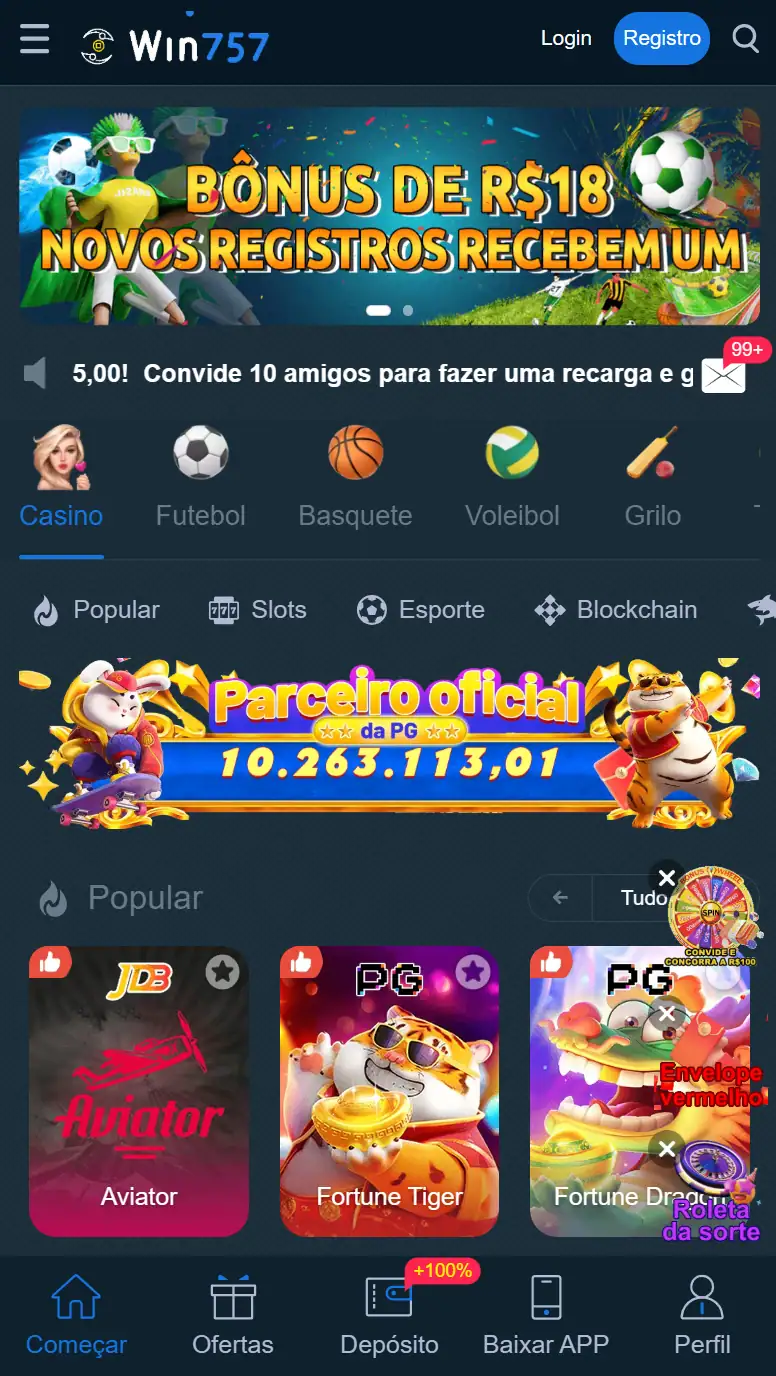Screen dimensions: 776x1376
Task: Tap the Login link
Action: (566, 38)
